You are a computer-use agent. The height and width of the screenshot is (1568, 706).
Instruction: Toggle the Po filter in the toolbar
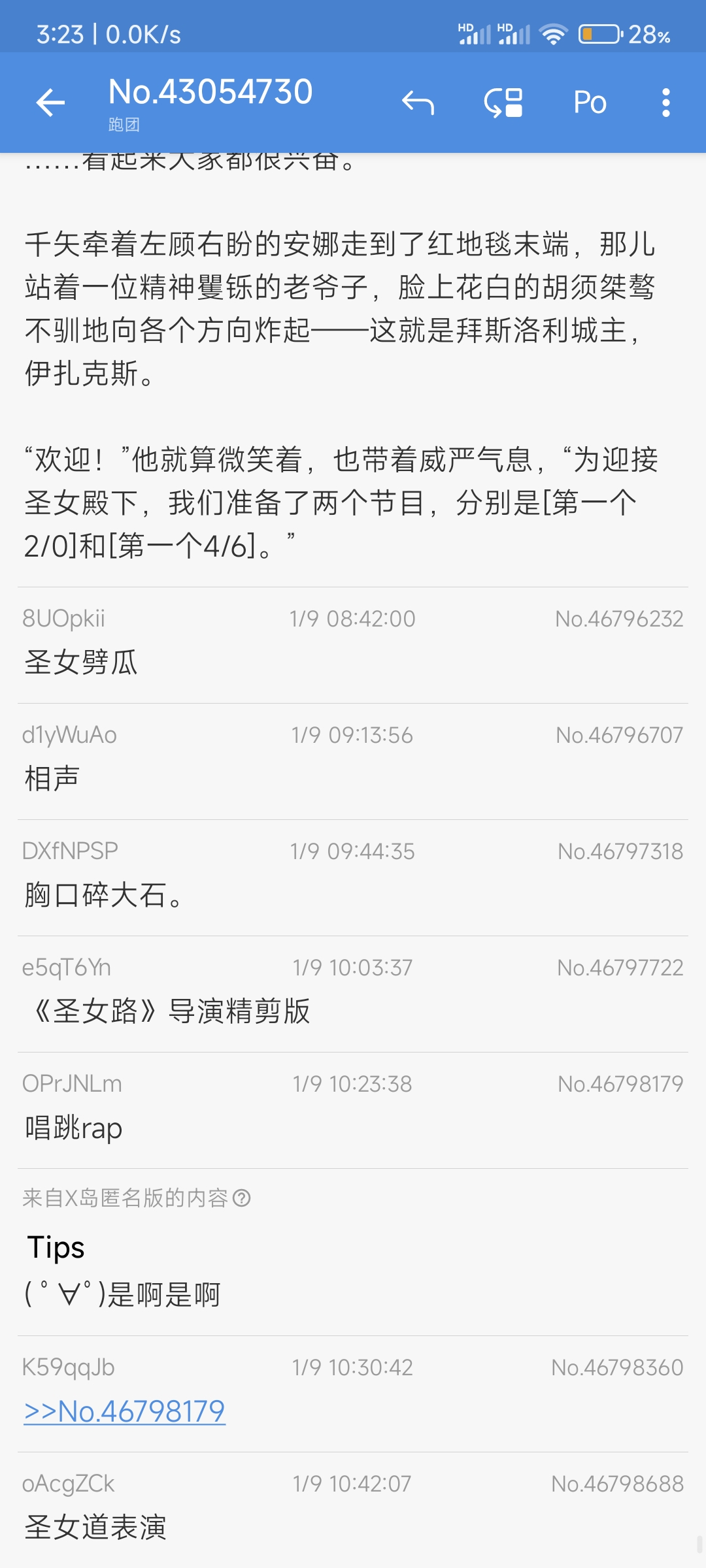(590, 103)
